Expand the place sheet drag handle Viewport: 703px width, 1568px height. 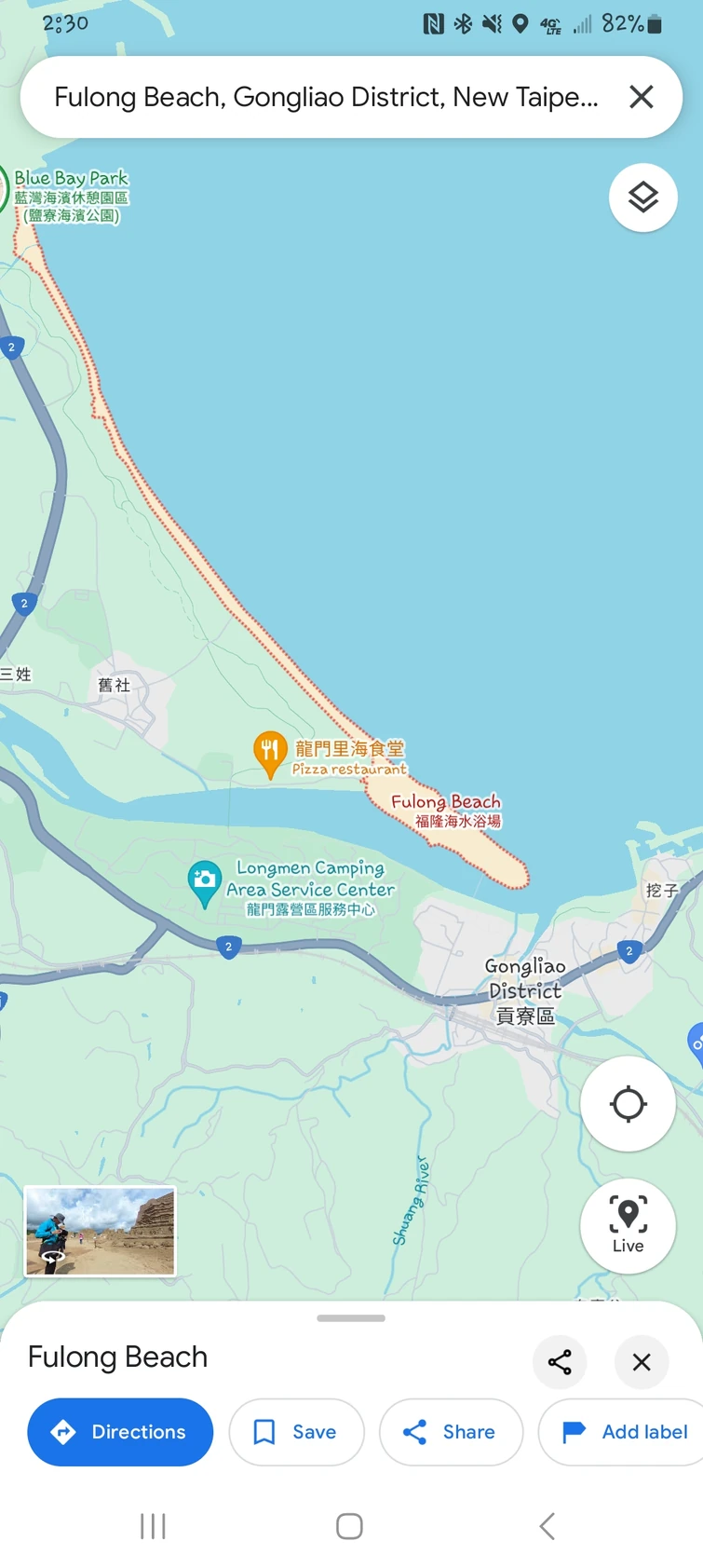351,1318
